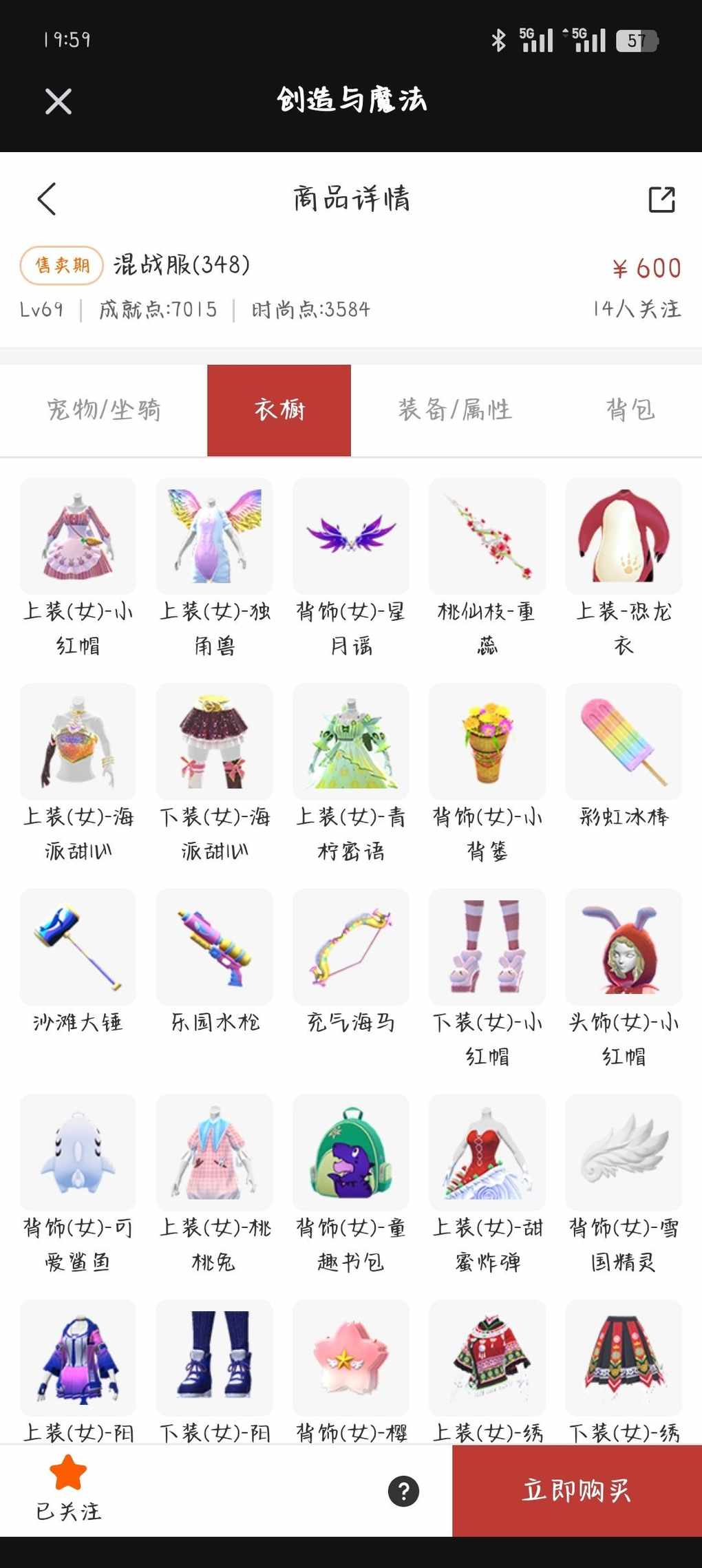Image resolution: width=702 pixels, height=1568 pixels.
Task: View the 上装(女)-独角兽 item
Action: point(214,536)
